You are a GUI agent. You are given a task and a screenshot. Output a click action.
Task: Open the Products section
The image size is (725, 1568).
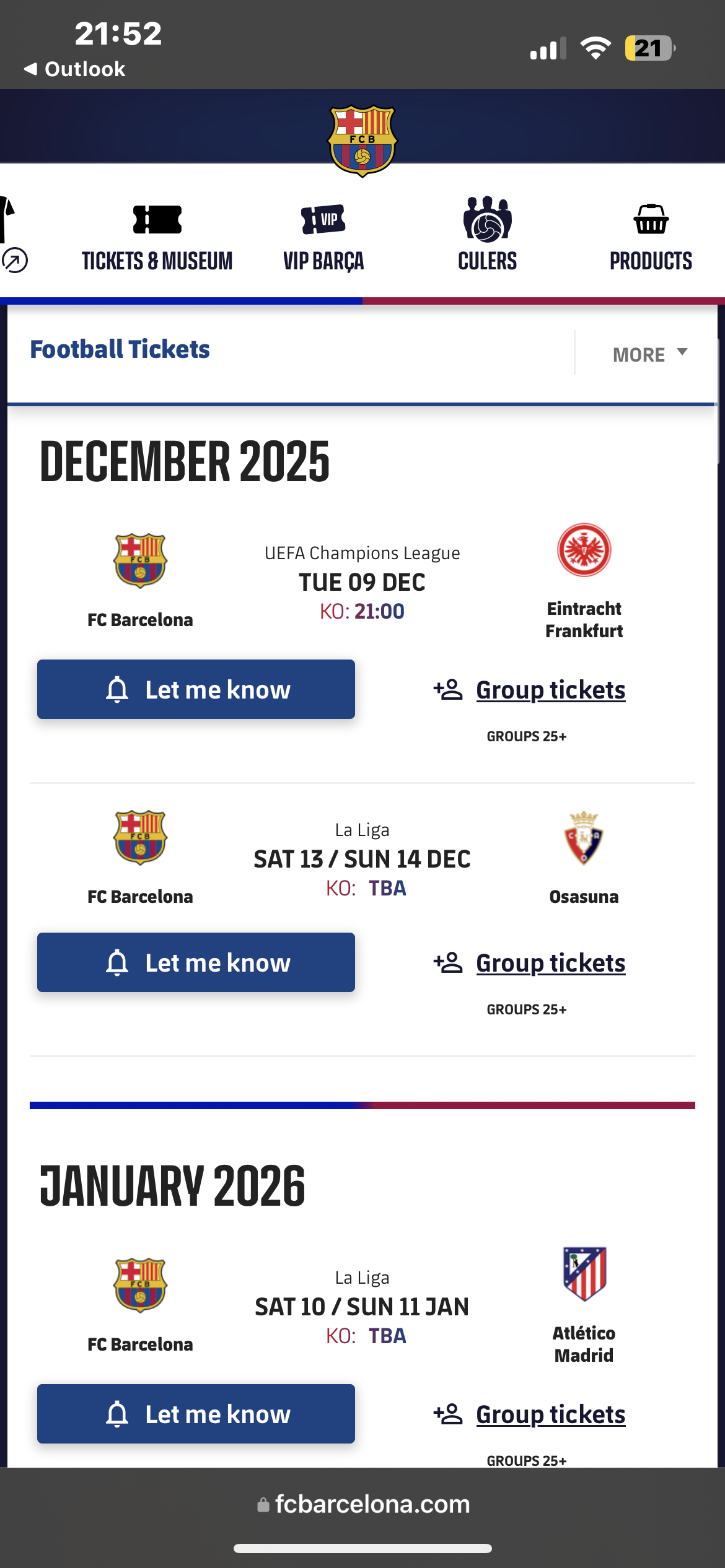651,238
